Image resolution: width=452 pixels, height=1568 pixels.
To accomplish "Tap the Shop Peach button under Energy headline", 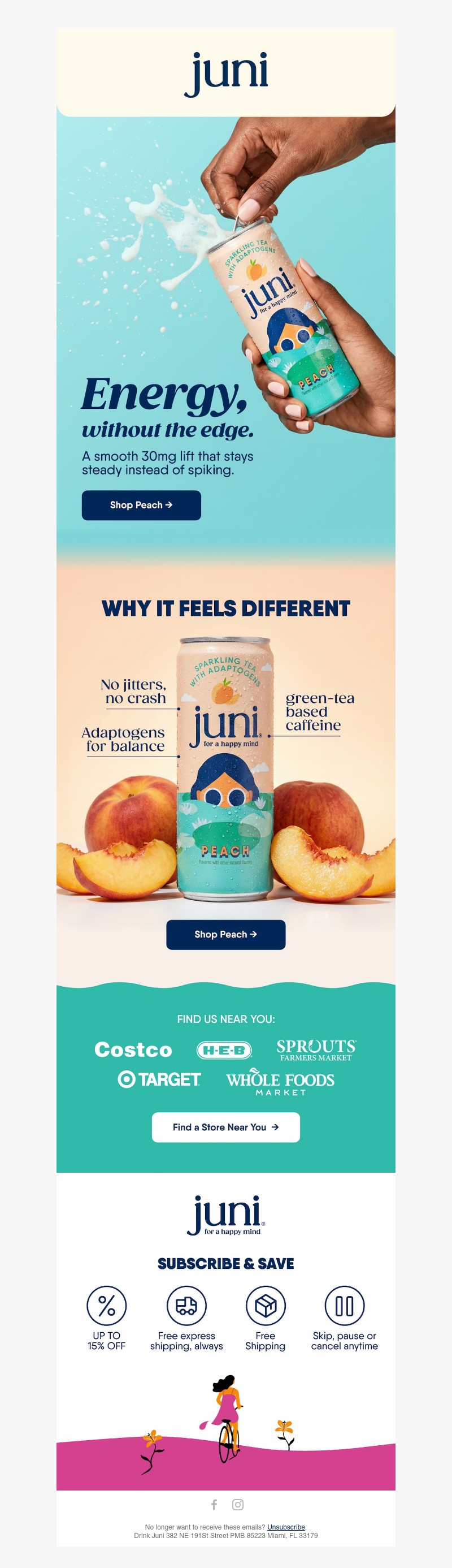I will pos(141,505).
